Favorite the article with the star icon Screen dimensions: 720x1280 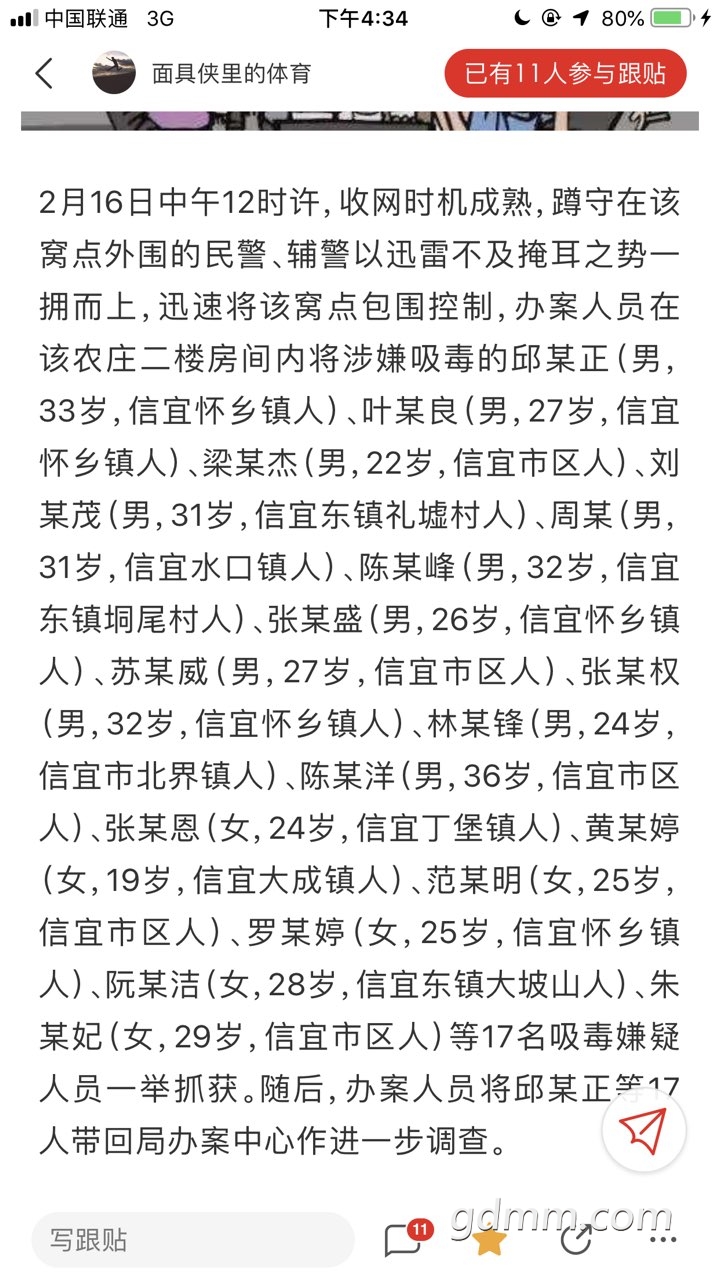coord(490,1241)
